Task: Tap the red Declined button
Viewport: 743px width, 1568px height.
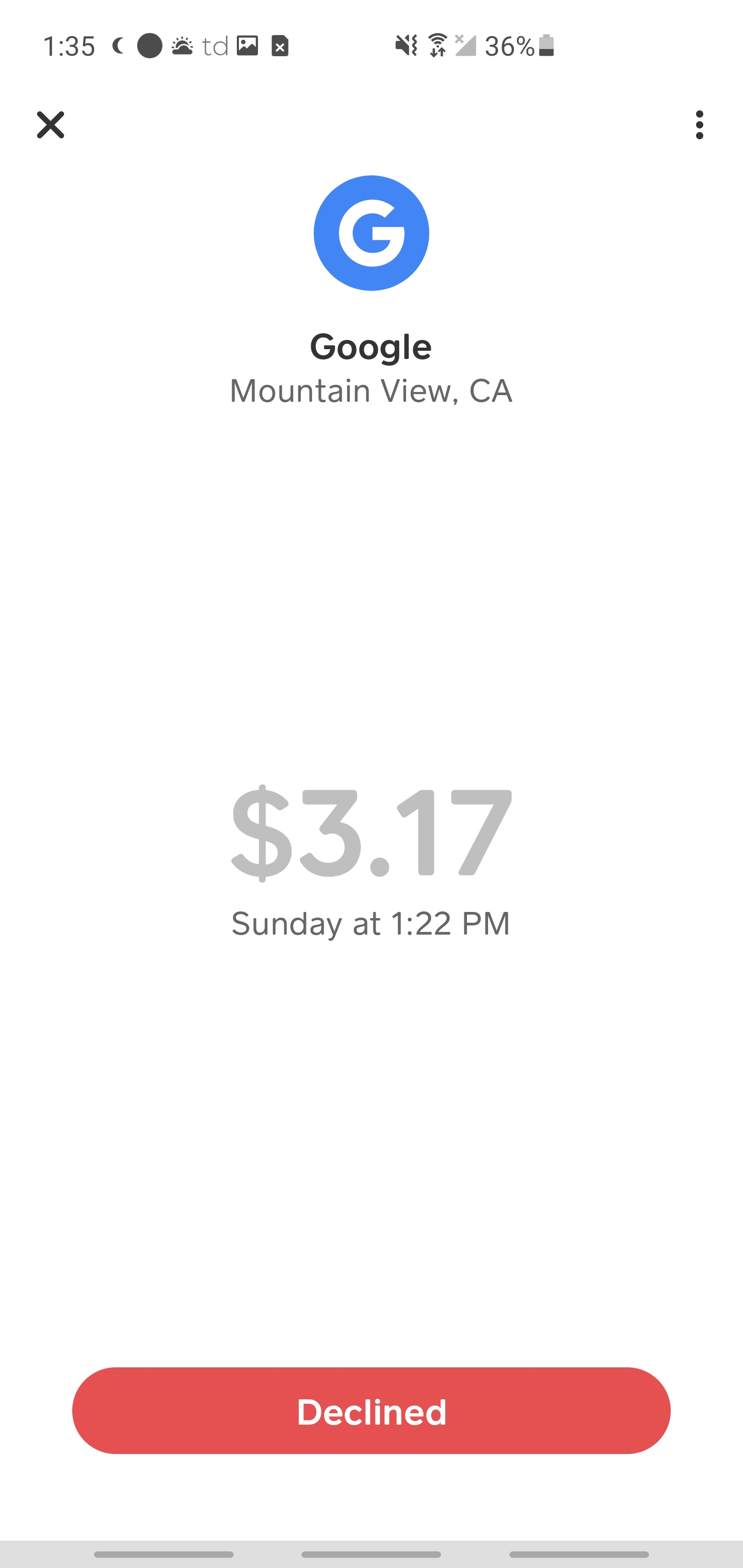Action: [x=371, y=1411]
